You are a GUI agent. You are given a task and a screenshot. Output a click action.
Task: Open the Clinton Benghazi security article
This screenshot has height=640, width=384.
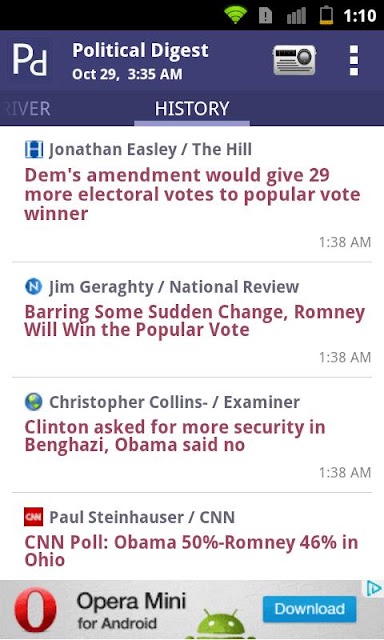(x=192, y=436)
